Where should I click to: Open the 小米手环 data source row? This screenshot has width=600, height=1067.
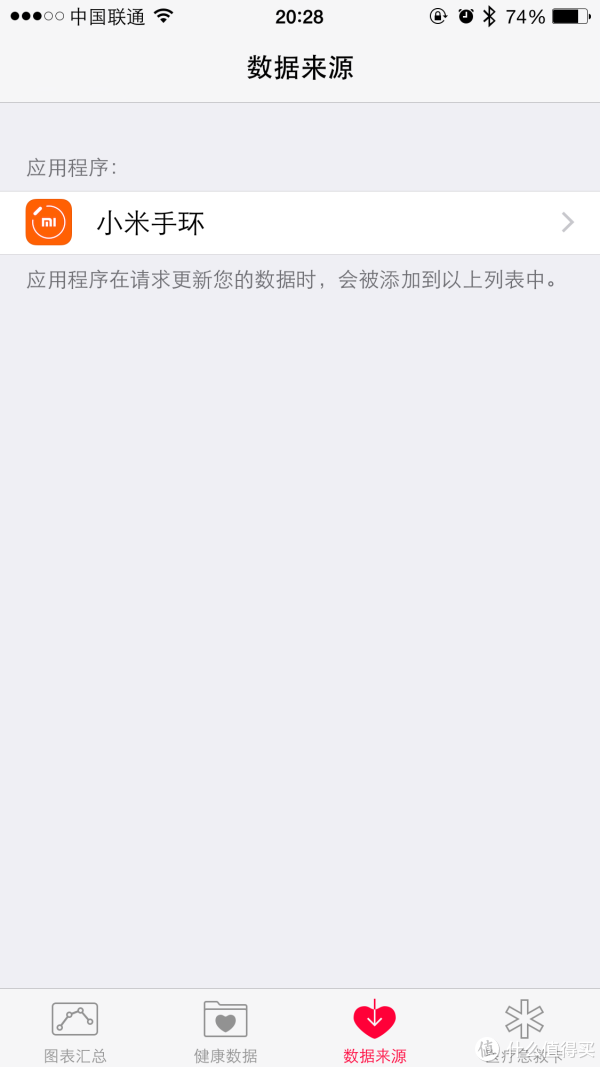pyautogui.click(x=300, y=223)
